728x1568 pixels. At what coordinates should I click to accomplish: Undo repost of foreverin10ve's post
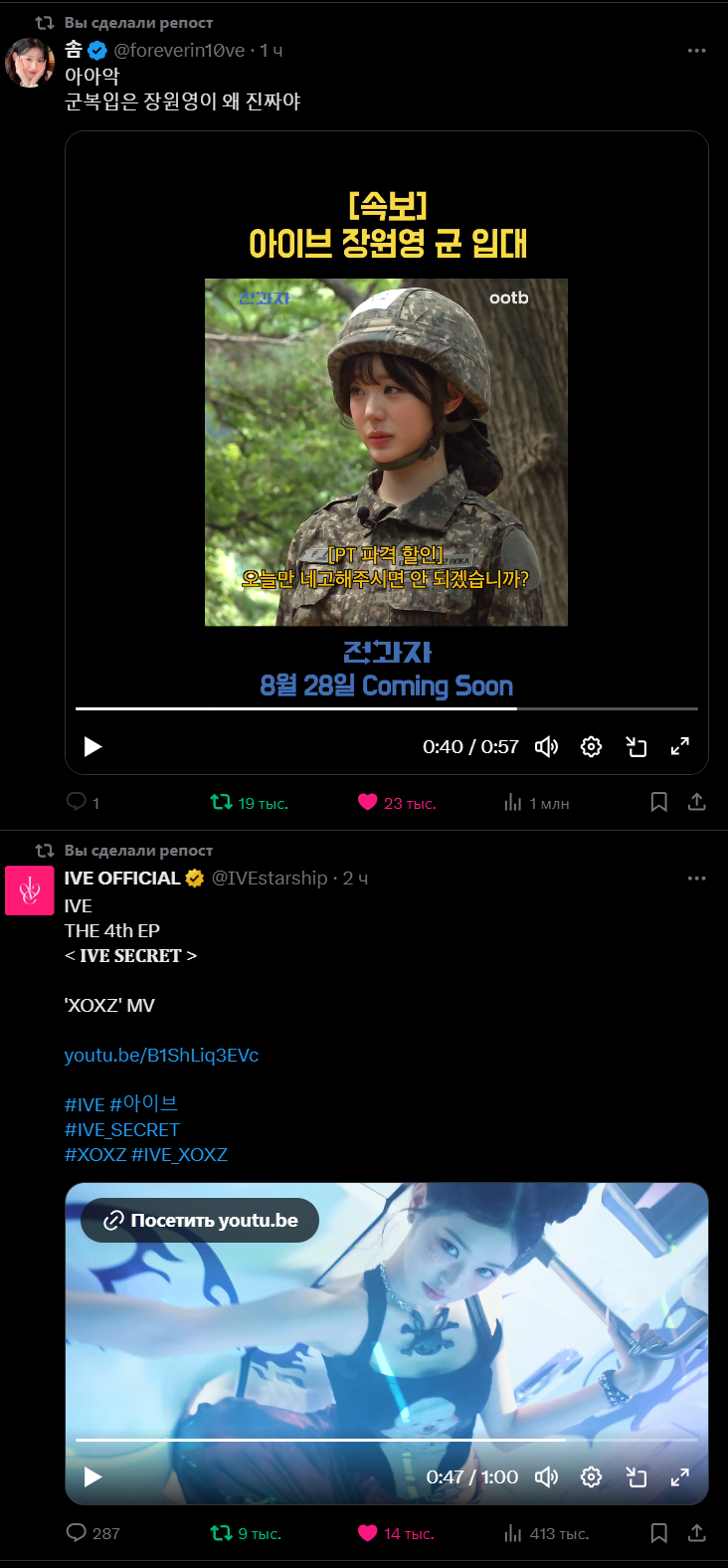pos(249,803)
